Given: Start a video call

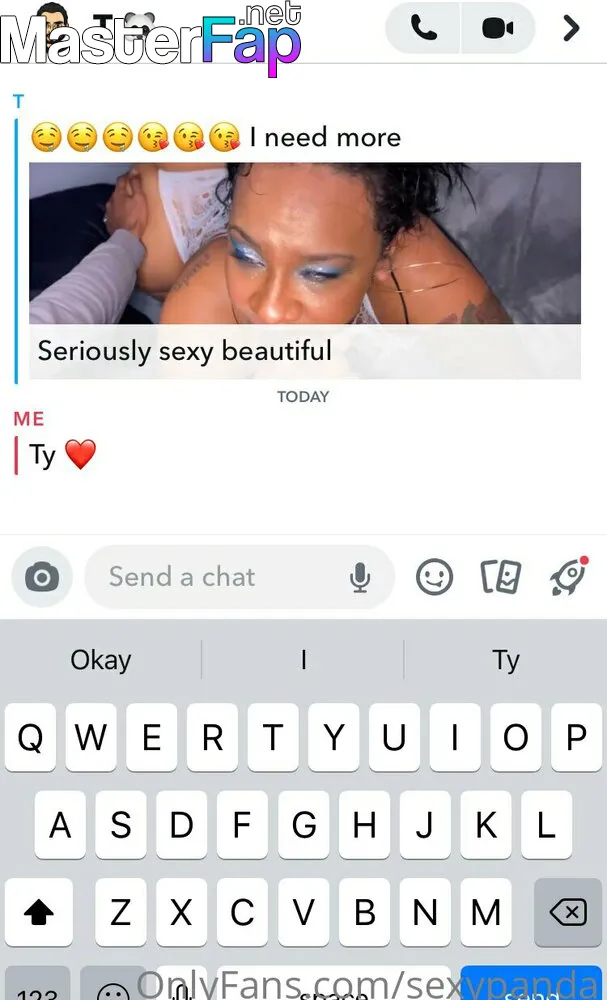Looking at the screenshot, I should [498, 28].
